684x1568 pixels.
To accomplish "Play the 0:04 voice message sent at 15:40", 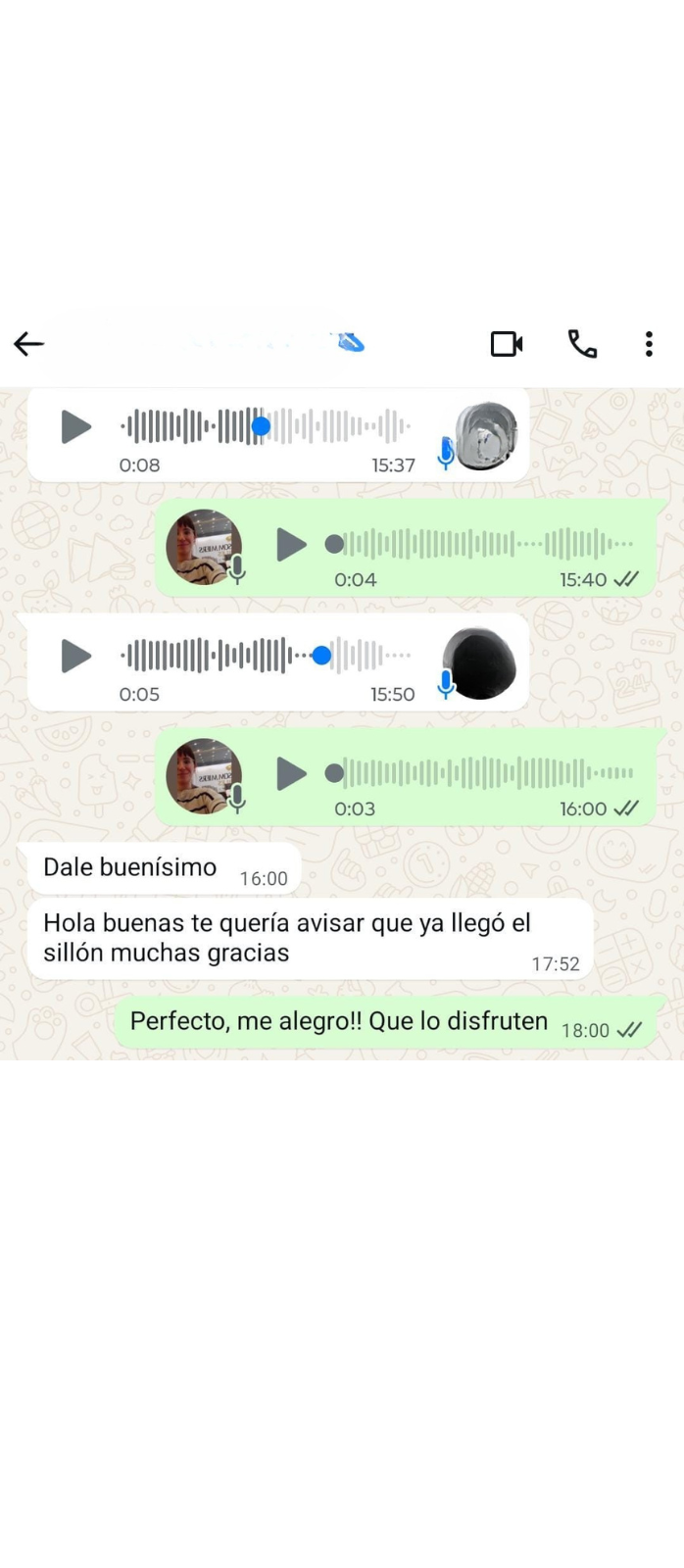I will click(291, 544).
